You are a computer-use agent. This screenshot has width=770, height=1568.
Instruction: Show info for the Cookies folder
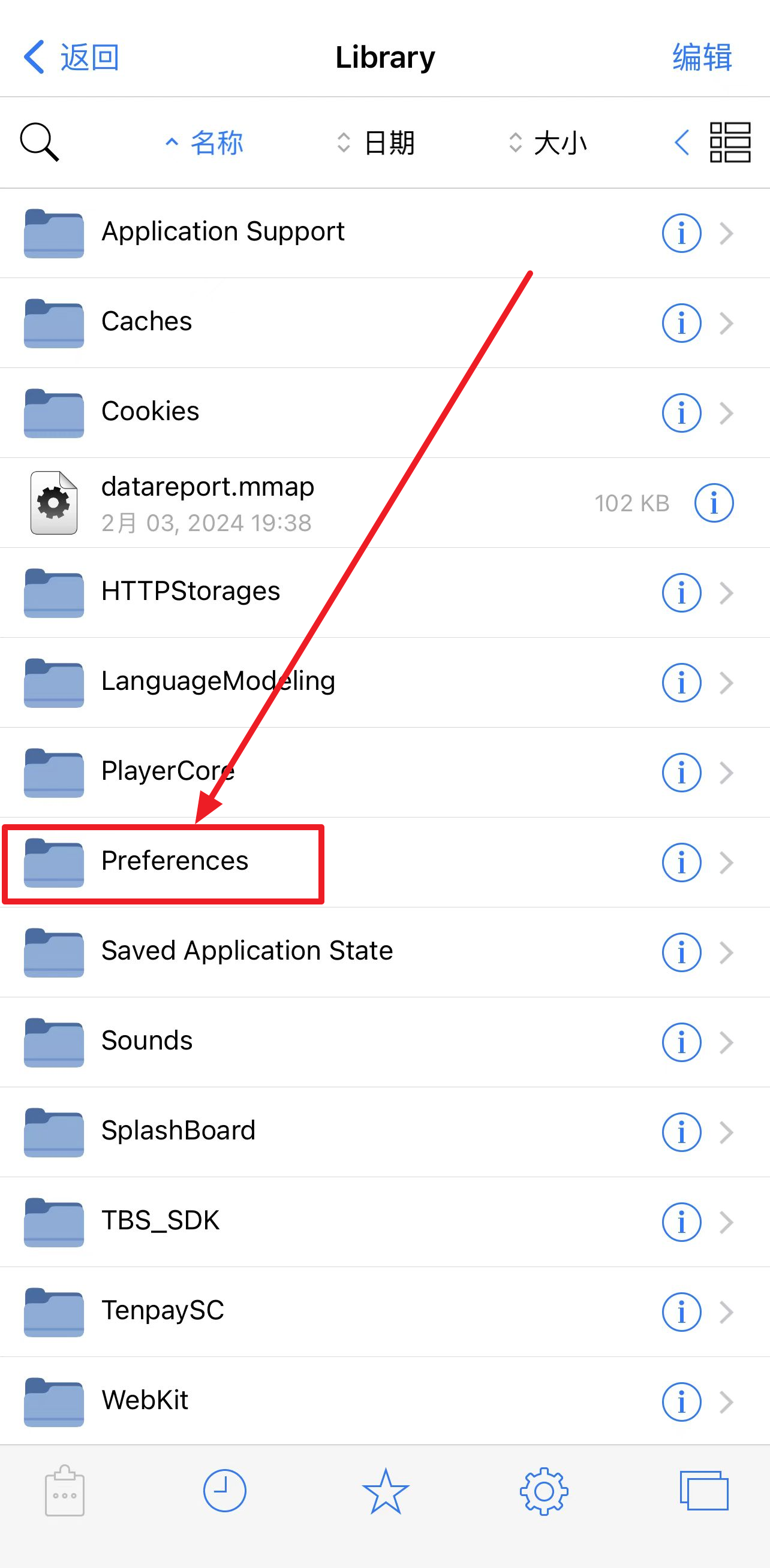681,413
